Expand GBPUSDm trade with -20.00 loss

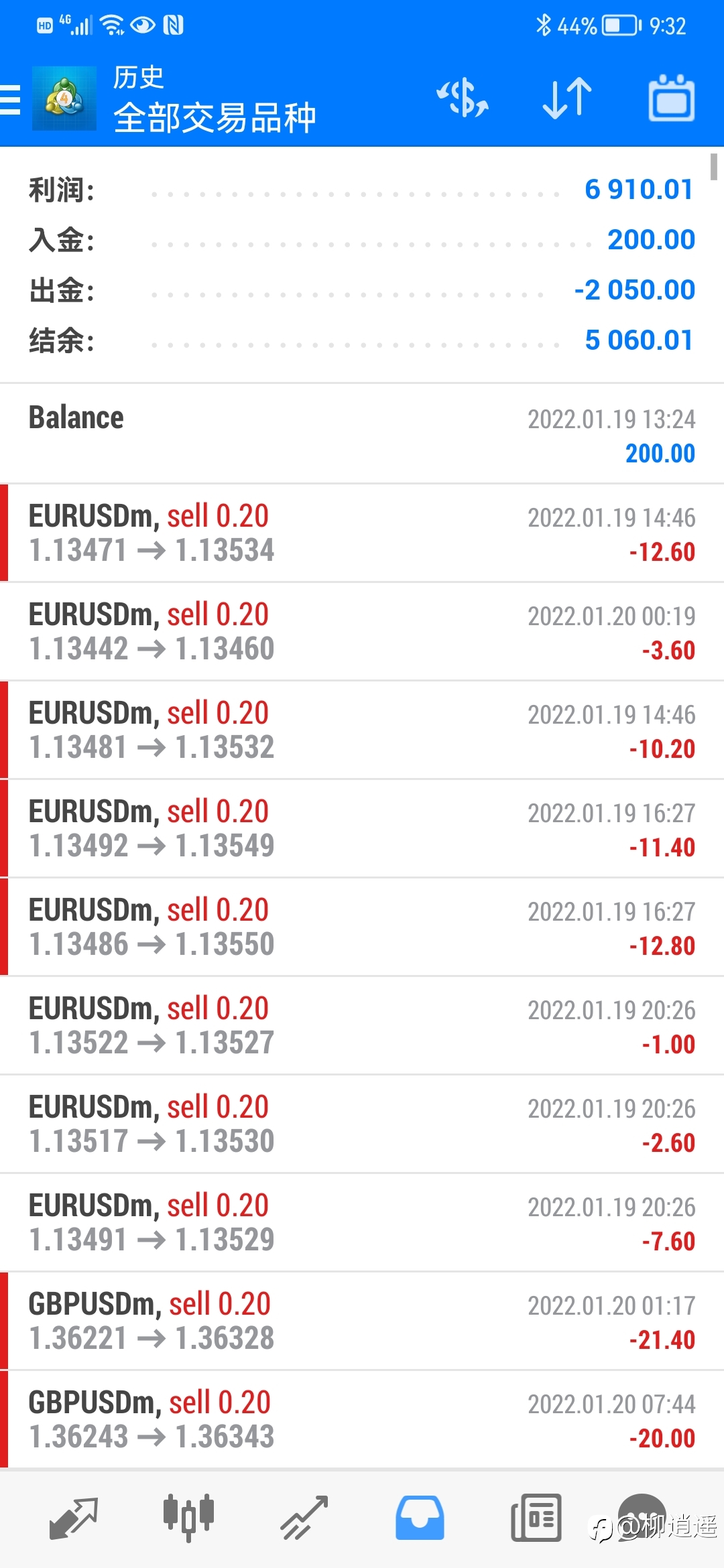pos(362,1420)
